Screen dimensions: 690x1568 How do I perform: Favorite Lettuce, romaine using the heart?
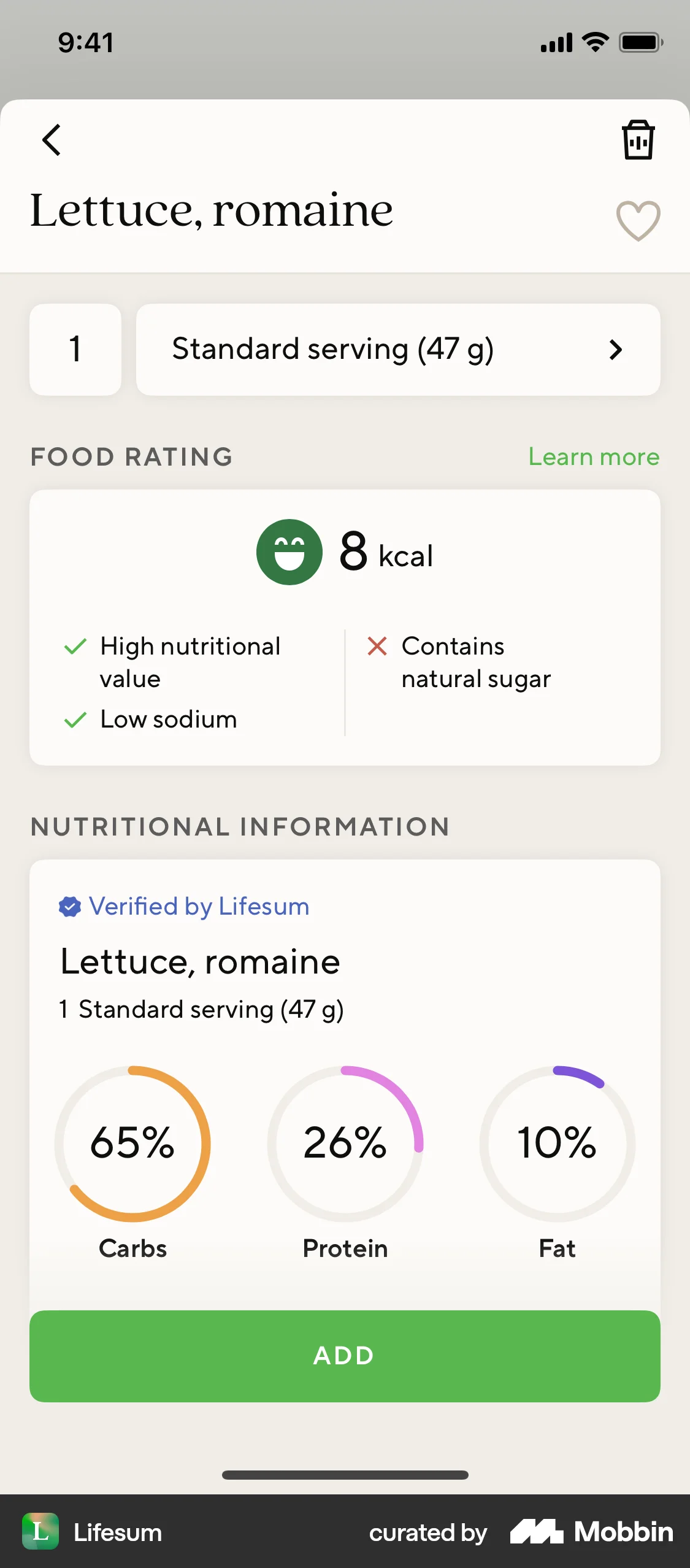click(x=638, y=219)
